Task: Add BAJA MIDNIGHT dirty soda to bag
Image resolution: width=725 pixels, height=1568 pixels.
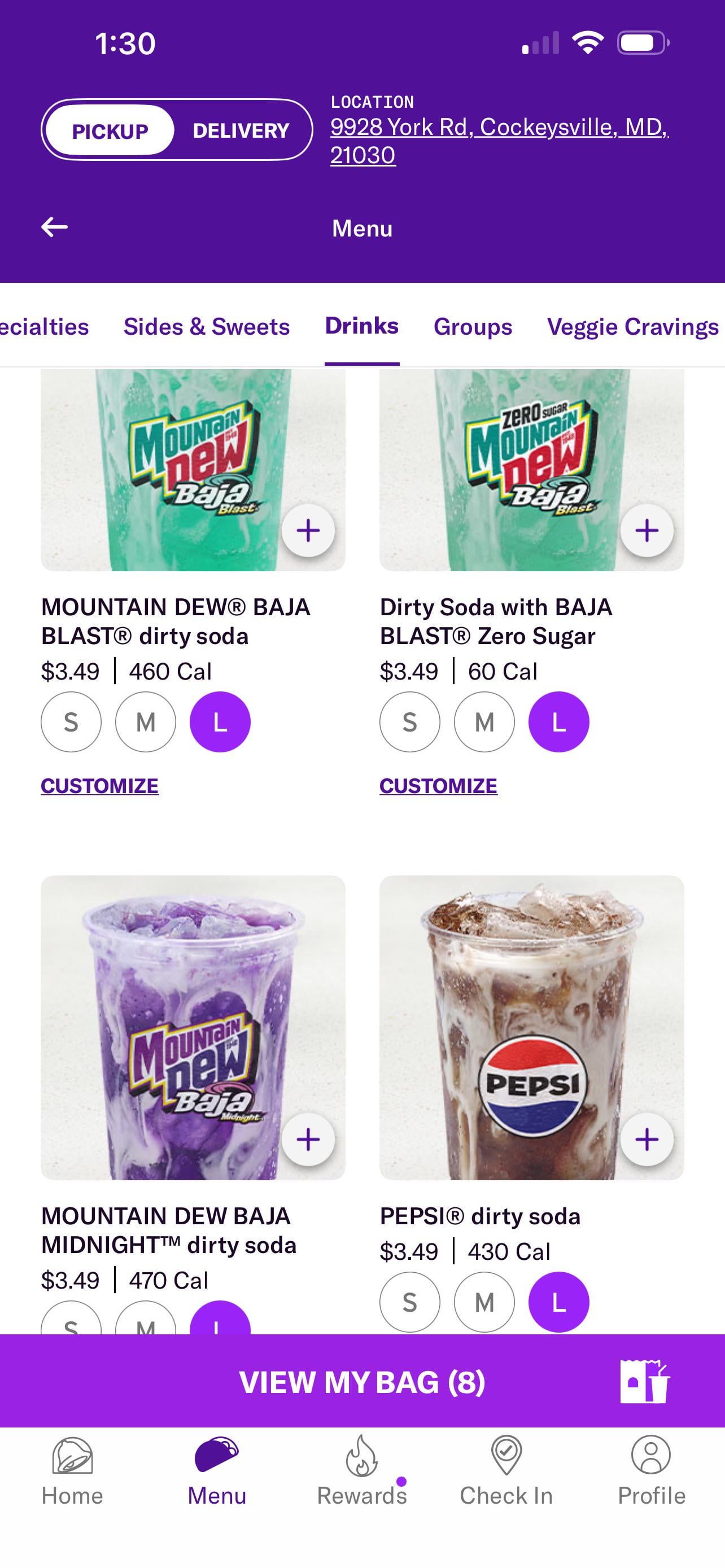Action: pyautogui.click(x=308, y=1139)
